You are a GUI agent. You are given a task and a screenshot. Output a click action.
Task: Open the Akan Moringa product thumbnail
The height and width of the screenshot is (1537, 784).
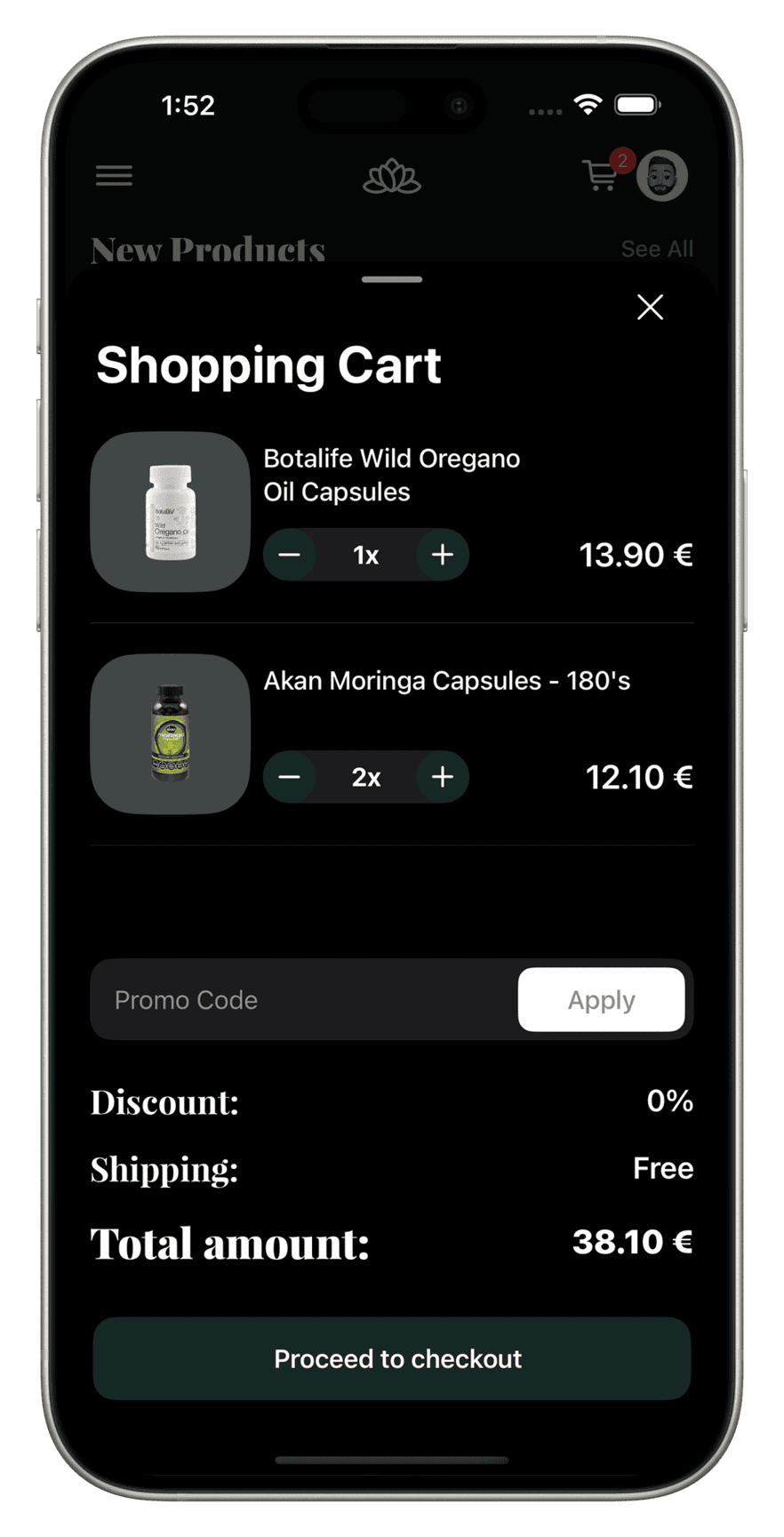point(170,735)
